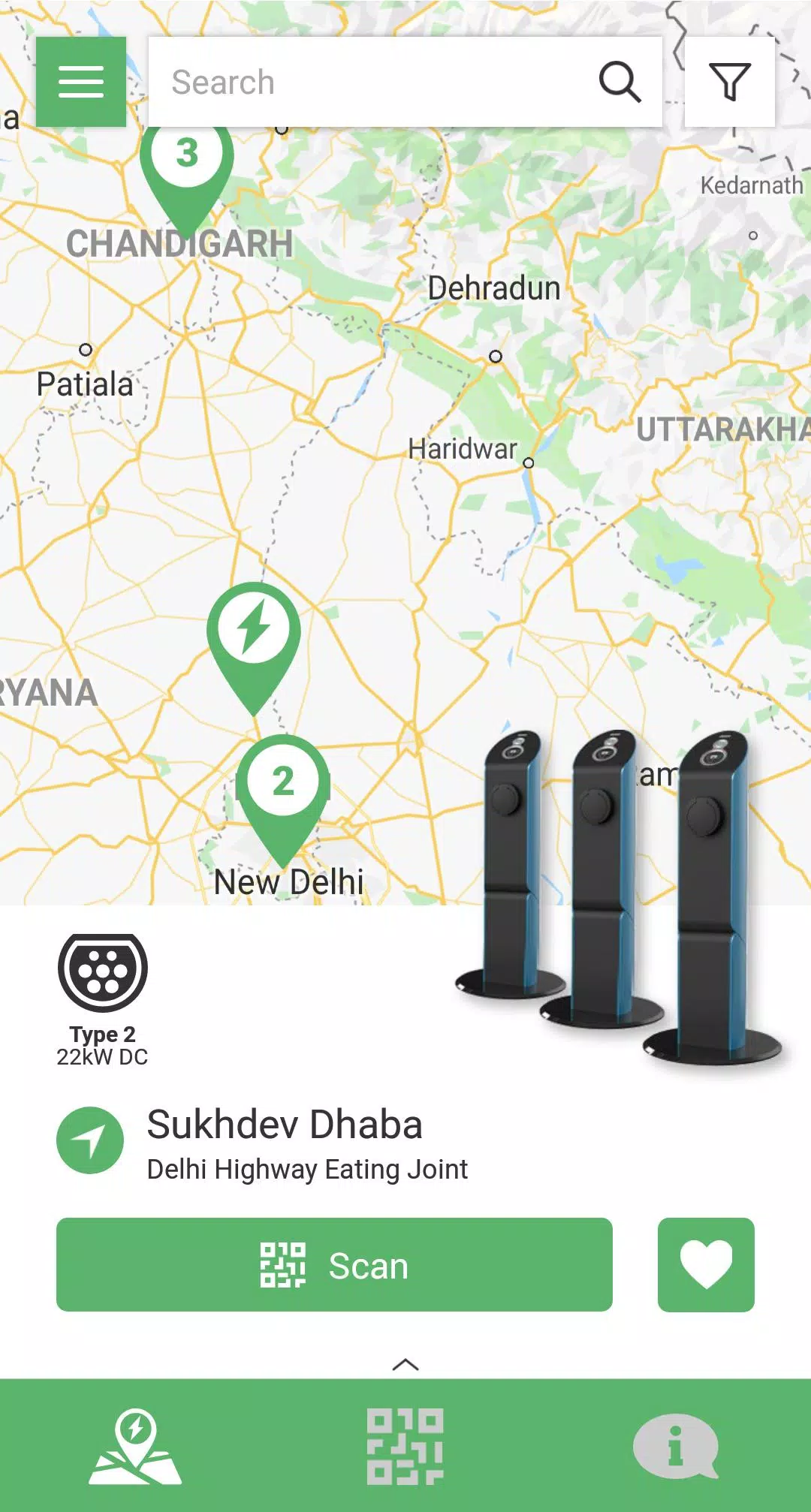
Task: Start navigation to Sukhdev Dhaba
Action: point(90,1140)
